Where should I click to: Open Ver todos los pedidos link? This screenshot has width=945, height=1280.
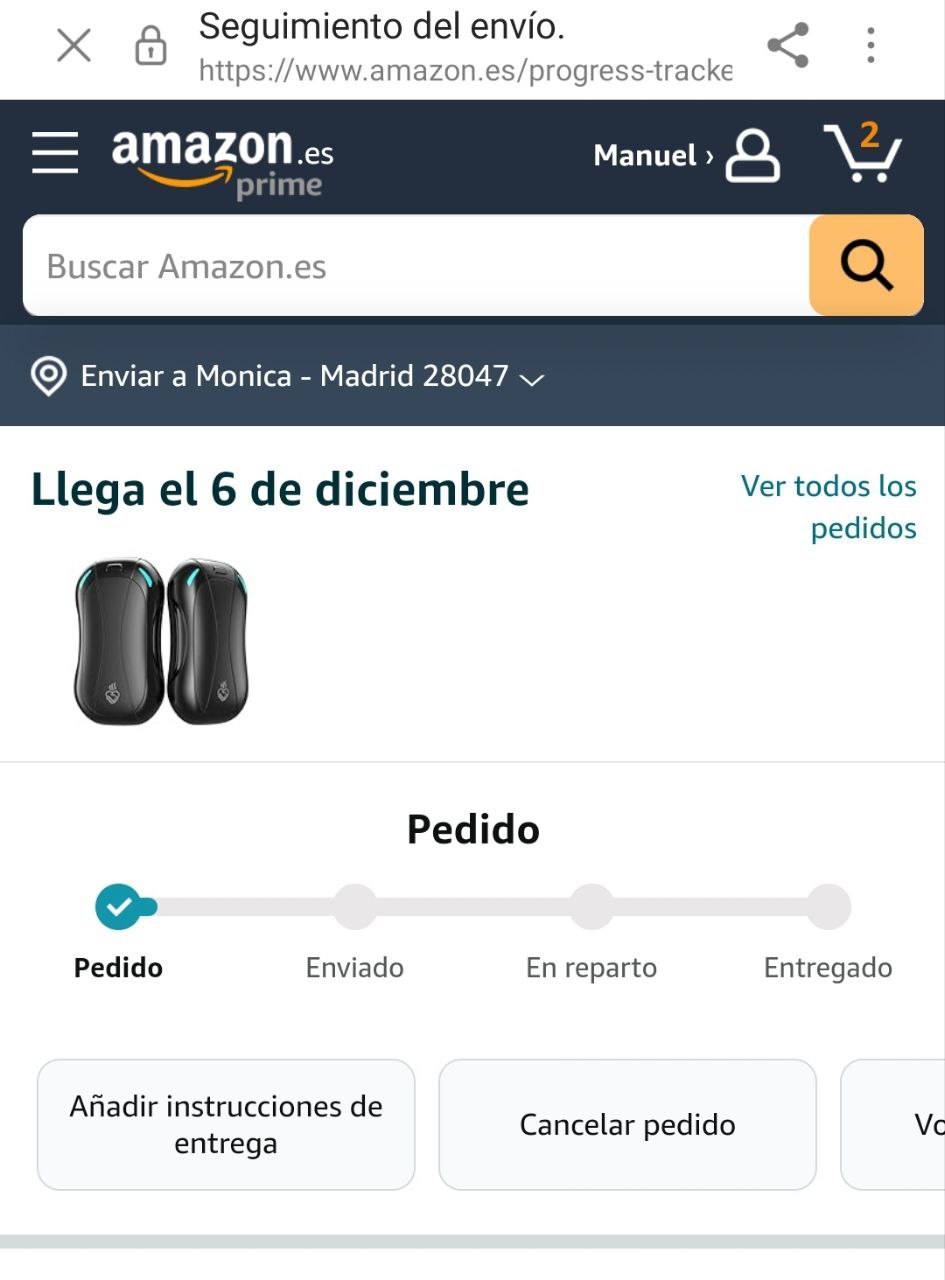[828, 507]
